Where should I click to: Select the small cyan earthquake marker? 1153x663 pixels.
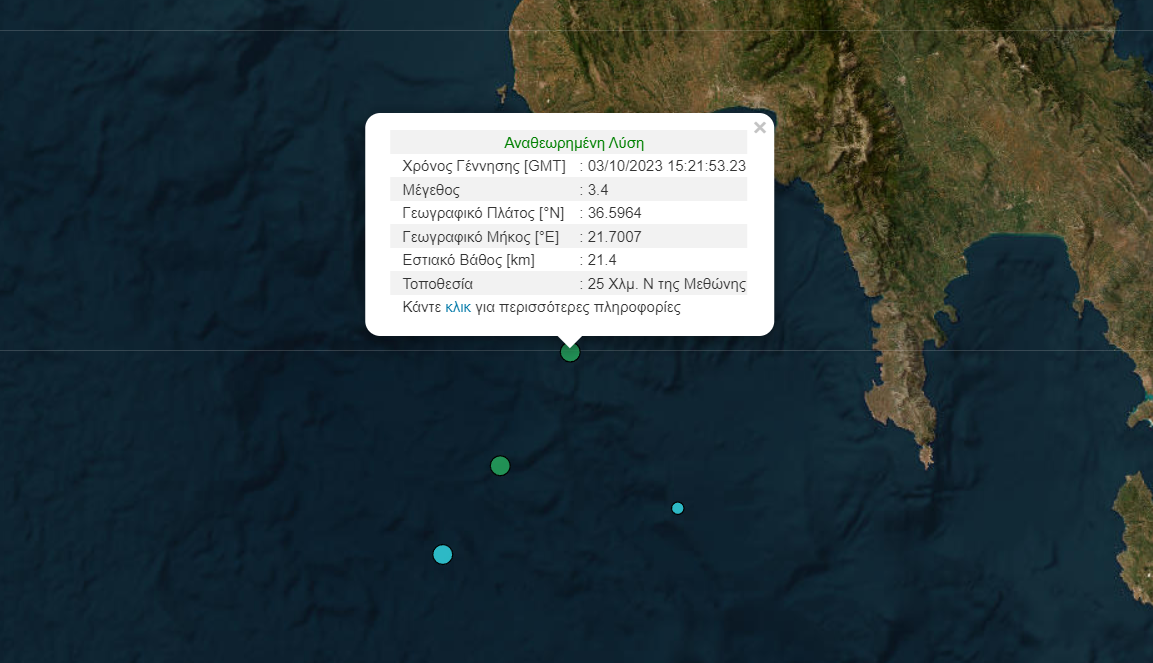[x=678, y=508]
